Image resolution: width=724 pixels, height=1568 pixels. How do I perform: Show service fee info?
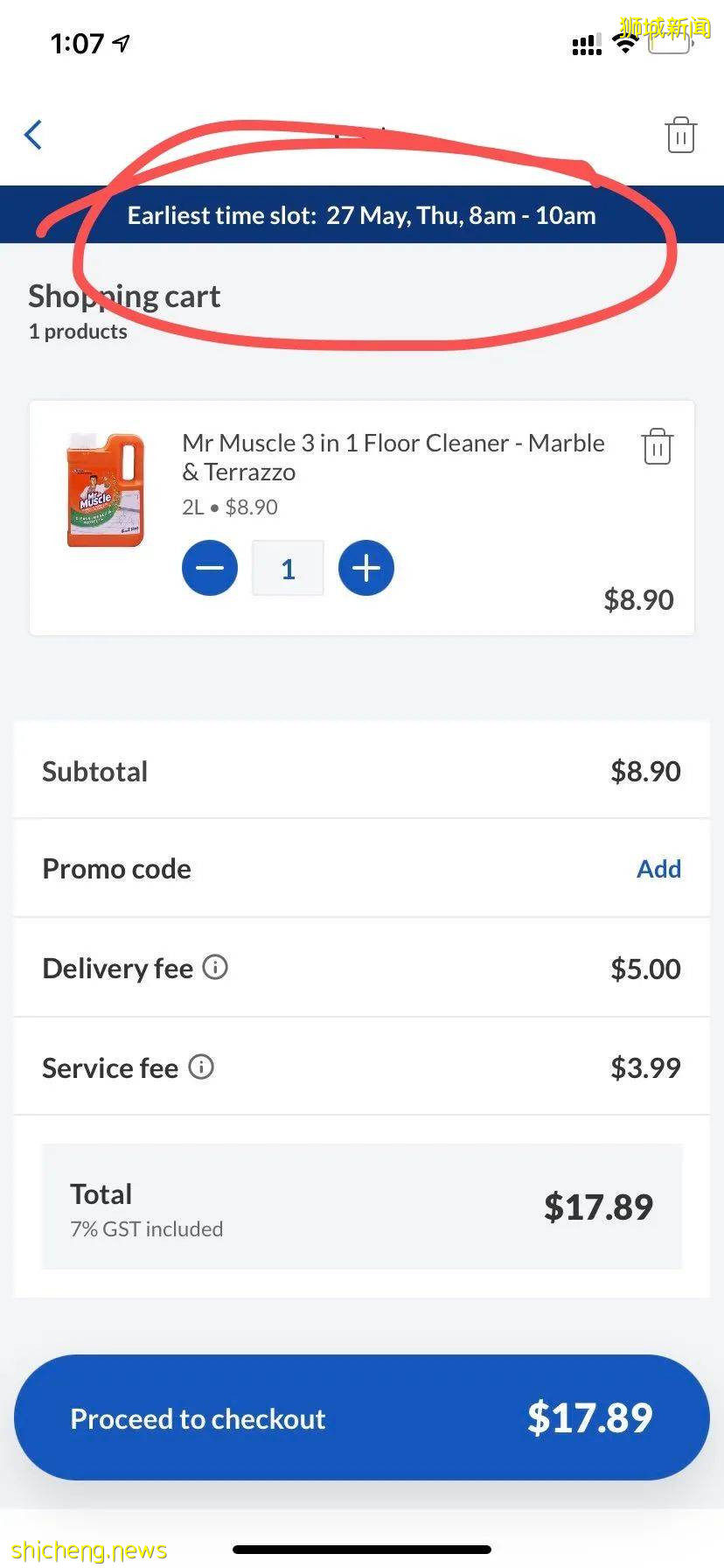pyautogui.click(x=201, y=1067)
